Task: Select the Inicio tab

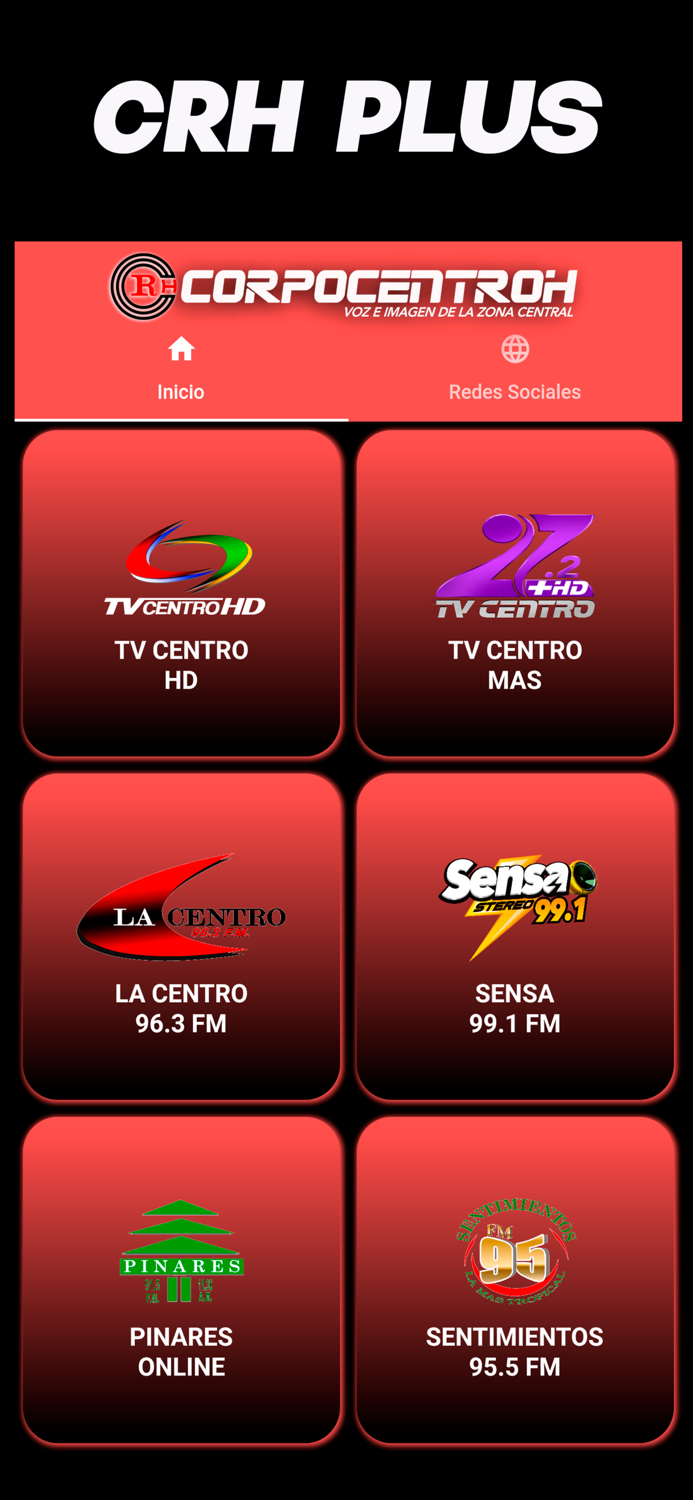Action: coord(181,370)
